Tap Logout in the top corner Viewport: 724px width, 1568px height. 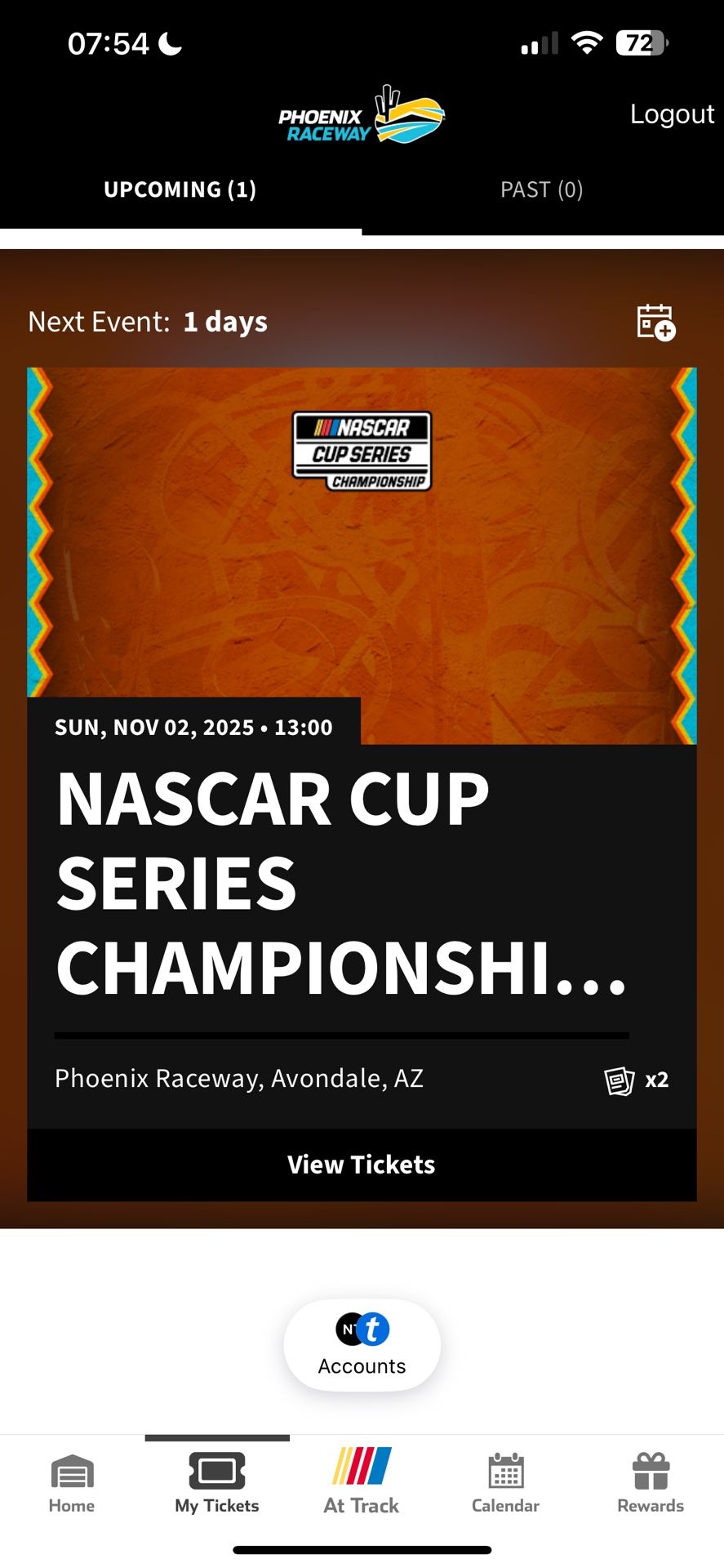coord(671,114)
